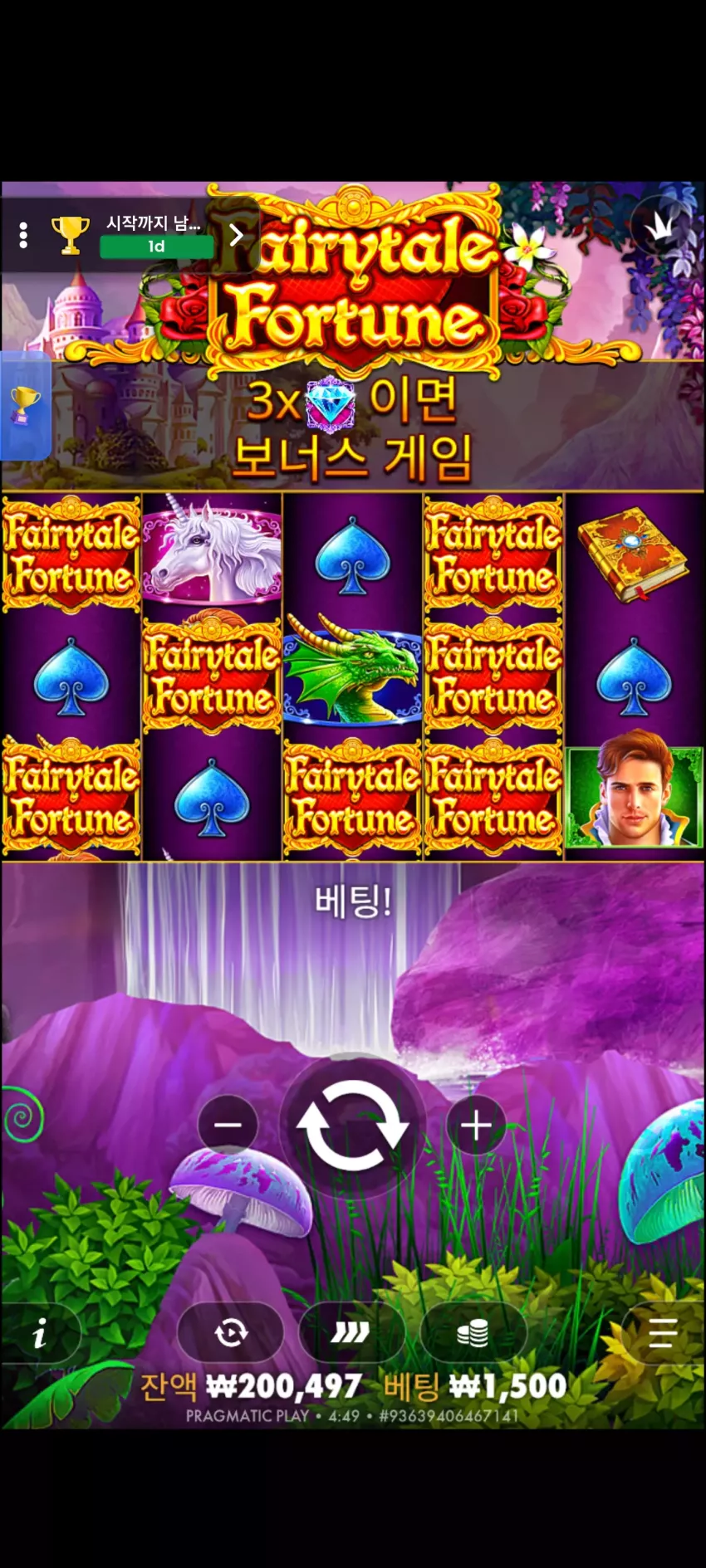Screen dimensions: 706x1568
Task: Expand the tournament banner arrow
Action: point(236,236)
